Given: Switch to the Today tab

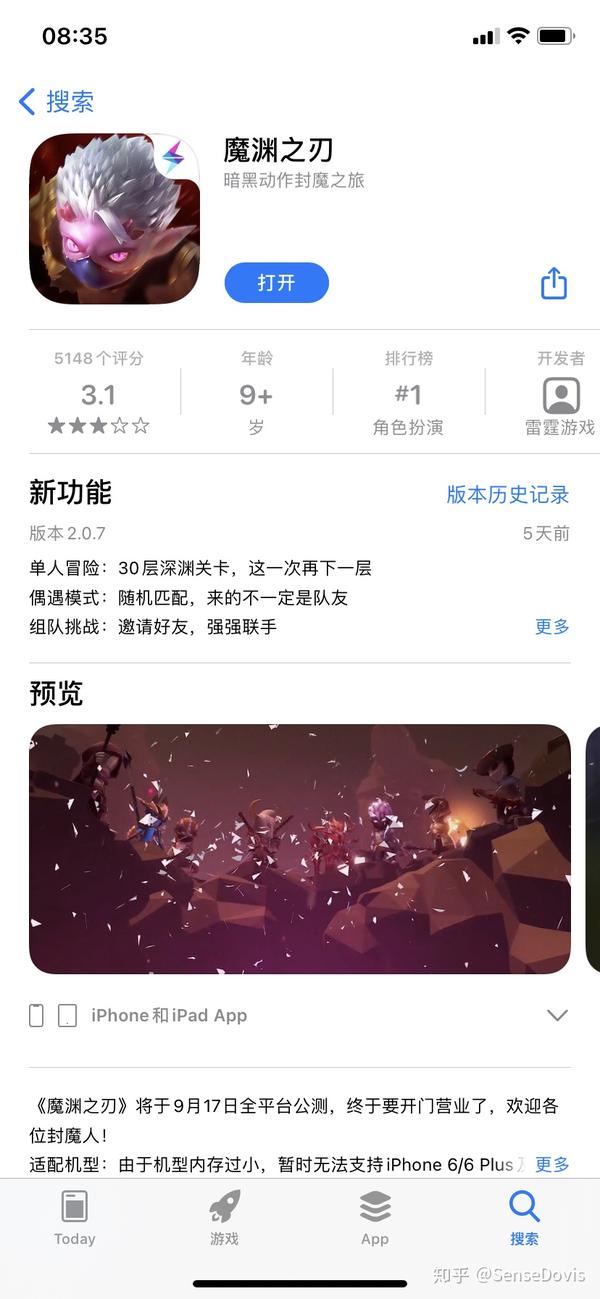Looking at the screenshot, I should point(75,1217).
